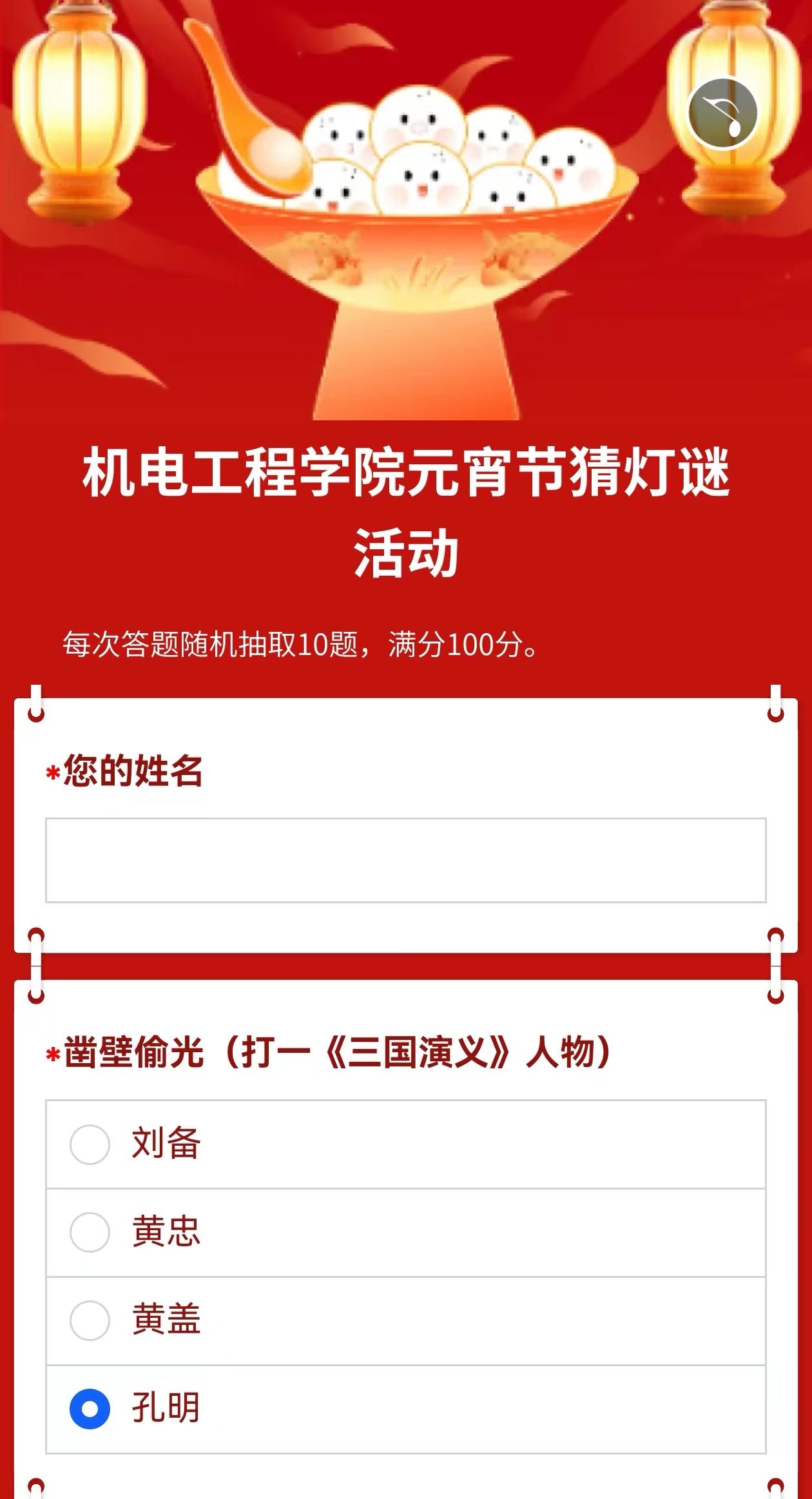Tap the 您的姓名 text field
The height and width of the screenshot is (1499, 812).
(405, 860)
